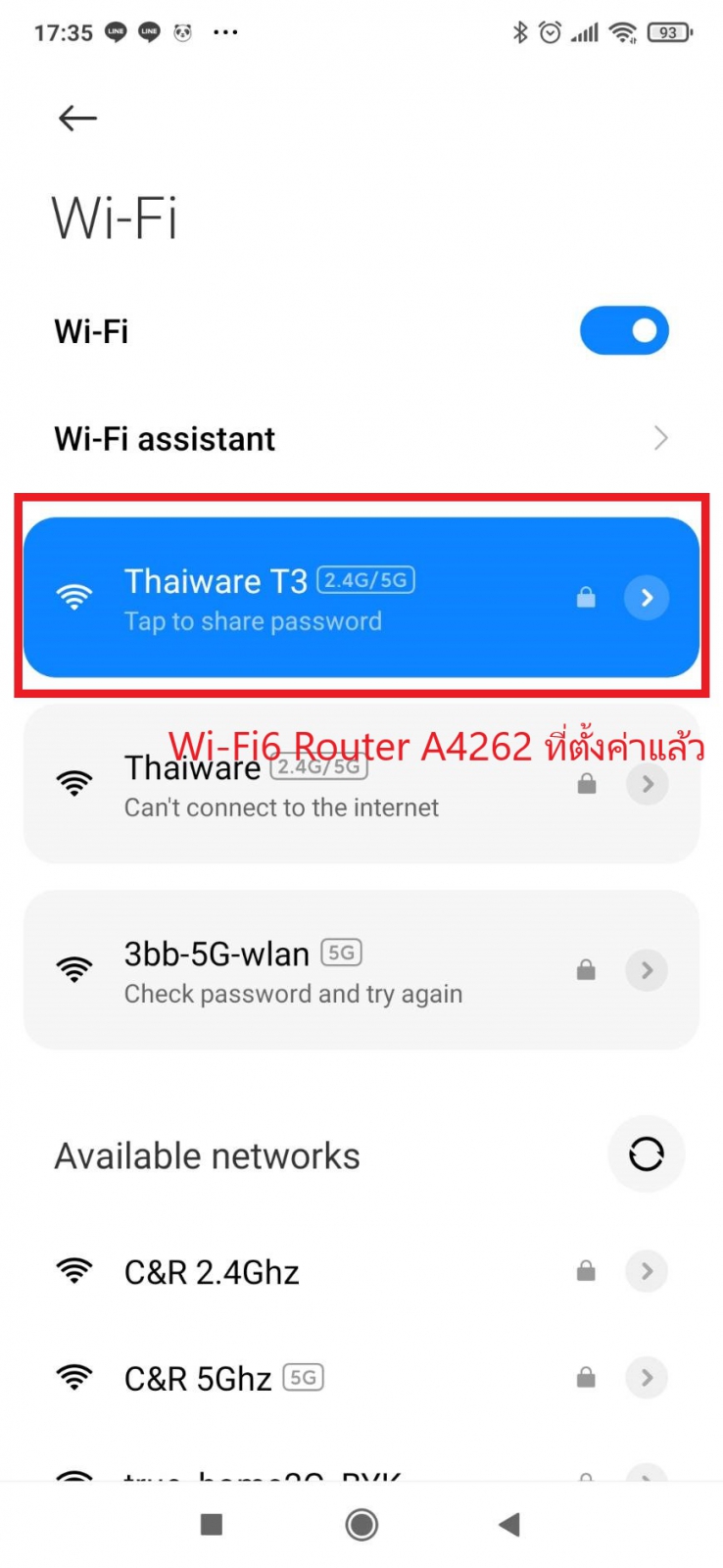Open recent apps with square button
723x1568 pixels.
(212, 1524)
